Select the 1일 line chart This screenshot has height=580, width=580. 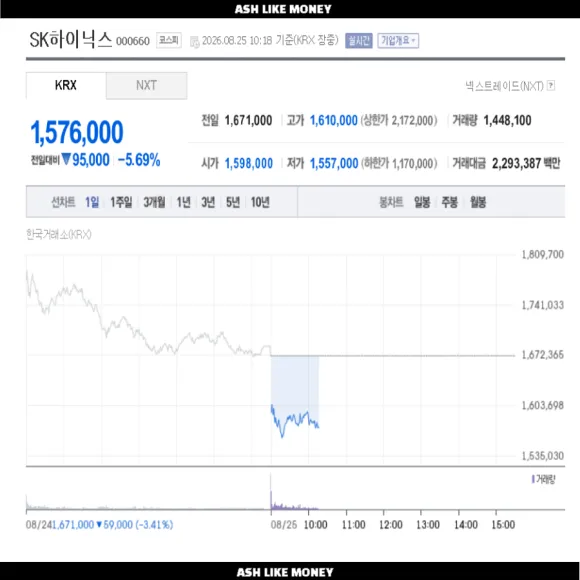[x=92, y=202]
